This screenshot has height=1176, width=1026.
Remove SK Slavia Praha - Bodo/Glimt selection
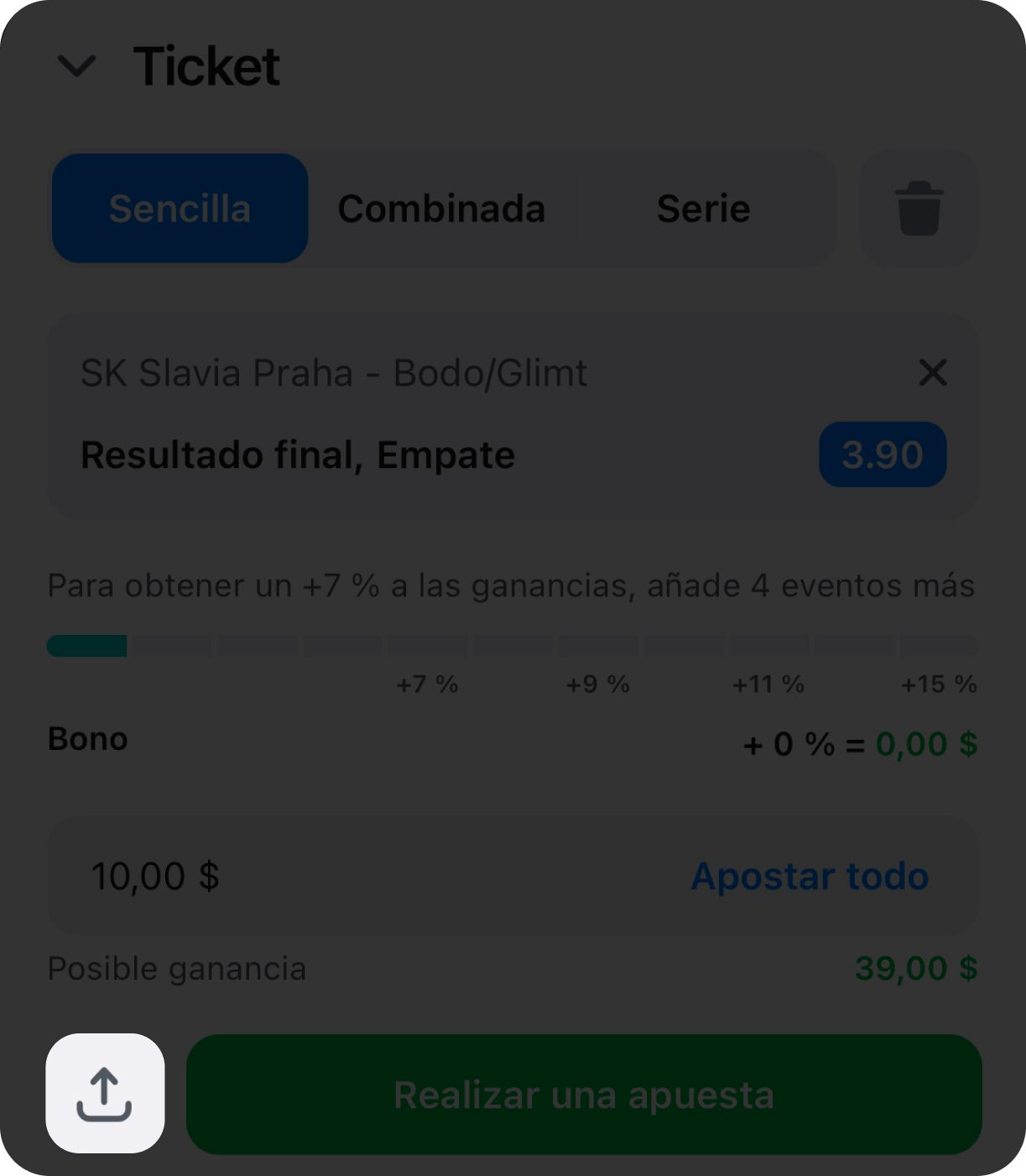coord(932,372)
